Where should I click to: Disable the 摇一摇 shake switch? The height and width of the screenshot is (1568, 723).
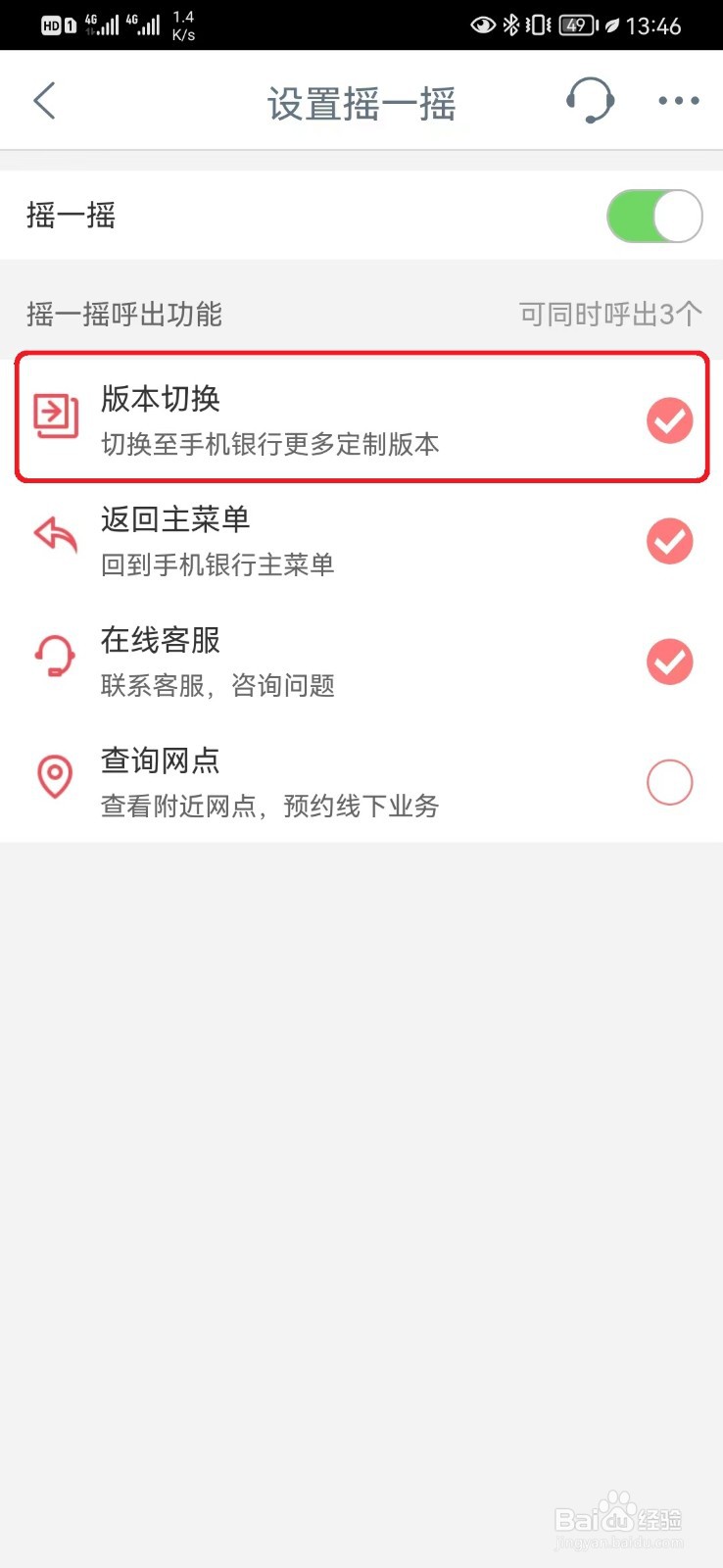coord(654,216)
